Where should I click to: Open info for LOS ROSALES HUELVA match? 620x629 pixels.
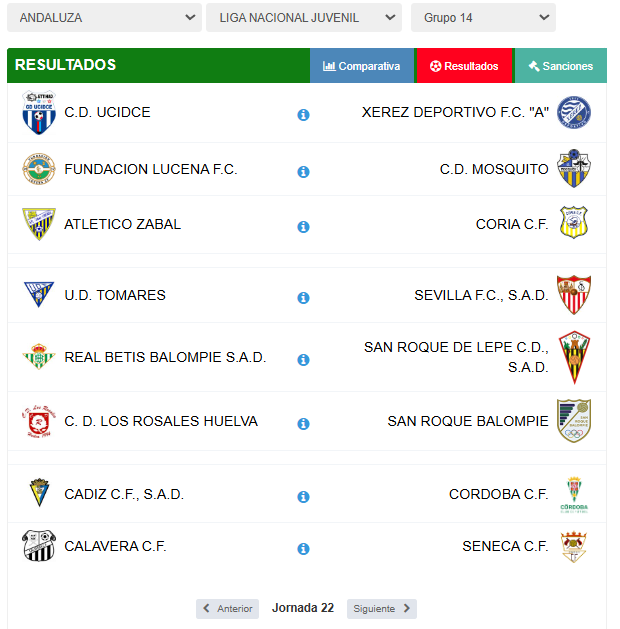pos(303,424)
